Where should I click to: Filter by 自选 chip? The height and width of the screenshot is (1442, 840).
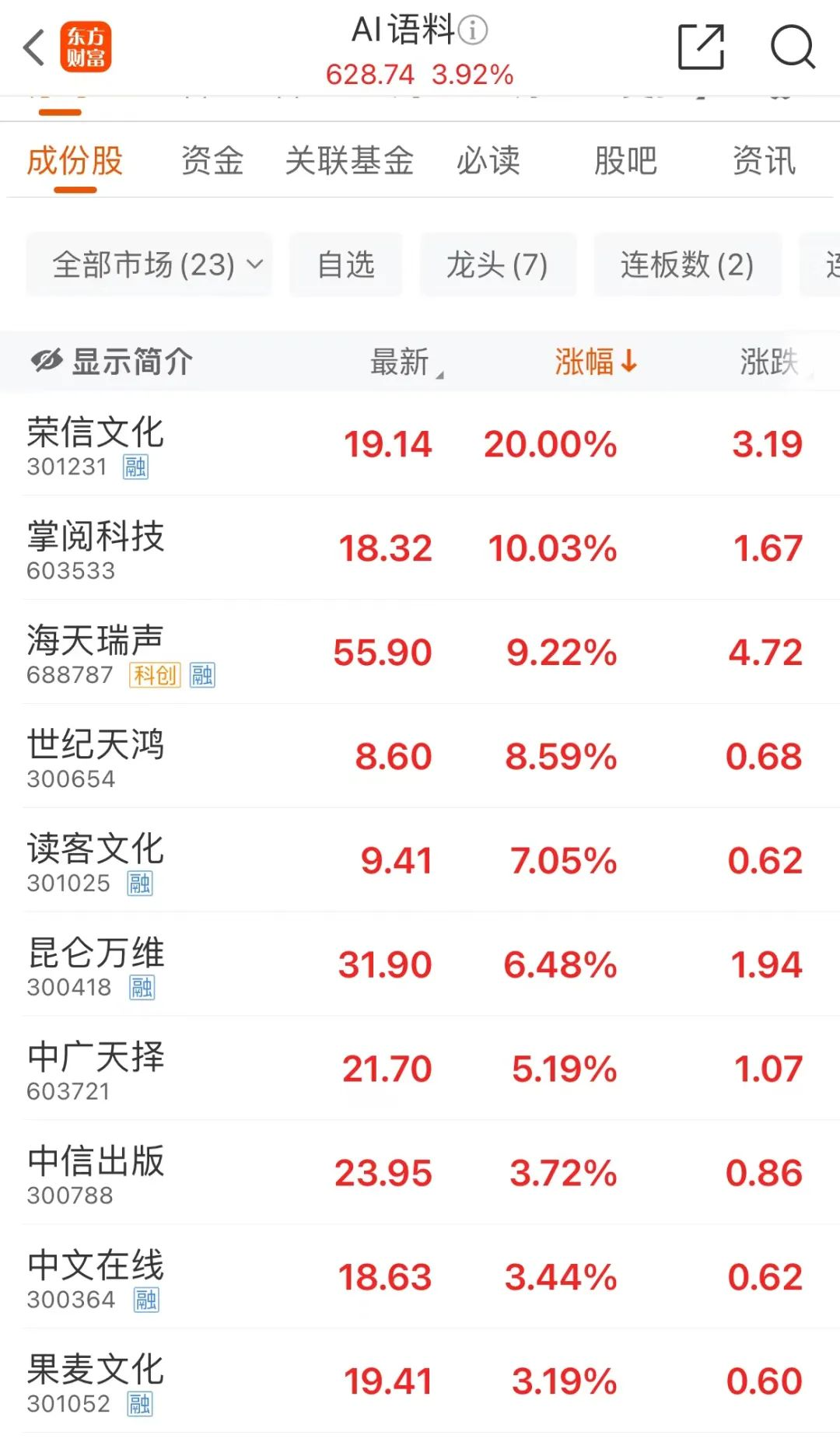point(346,265)
